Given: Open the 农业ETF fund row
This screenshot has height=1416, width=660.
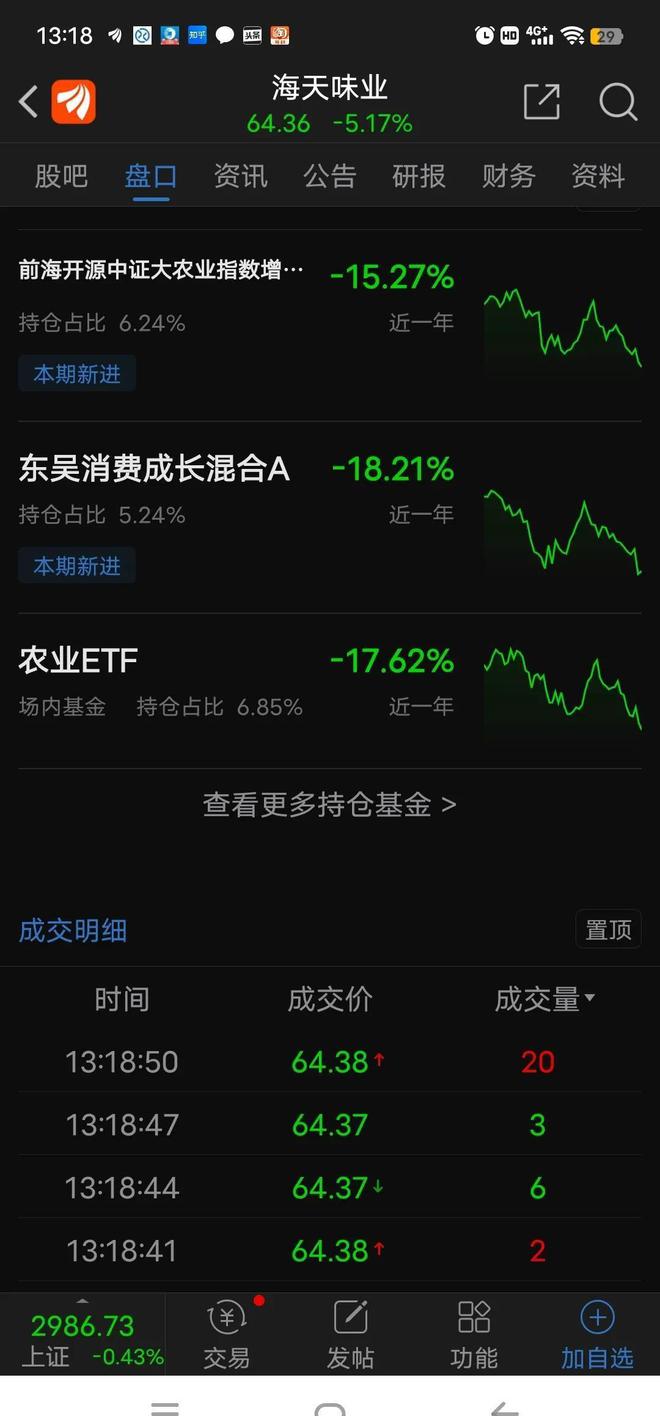Looking at the screenshot, I should 330,691.
